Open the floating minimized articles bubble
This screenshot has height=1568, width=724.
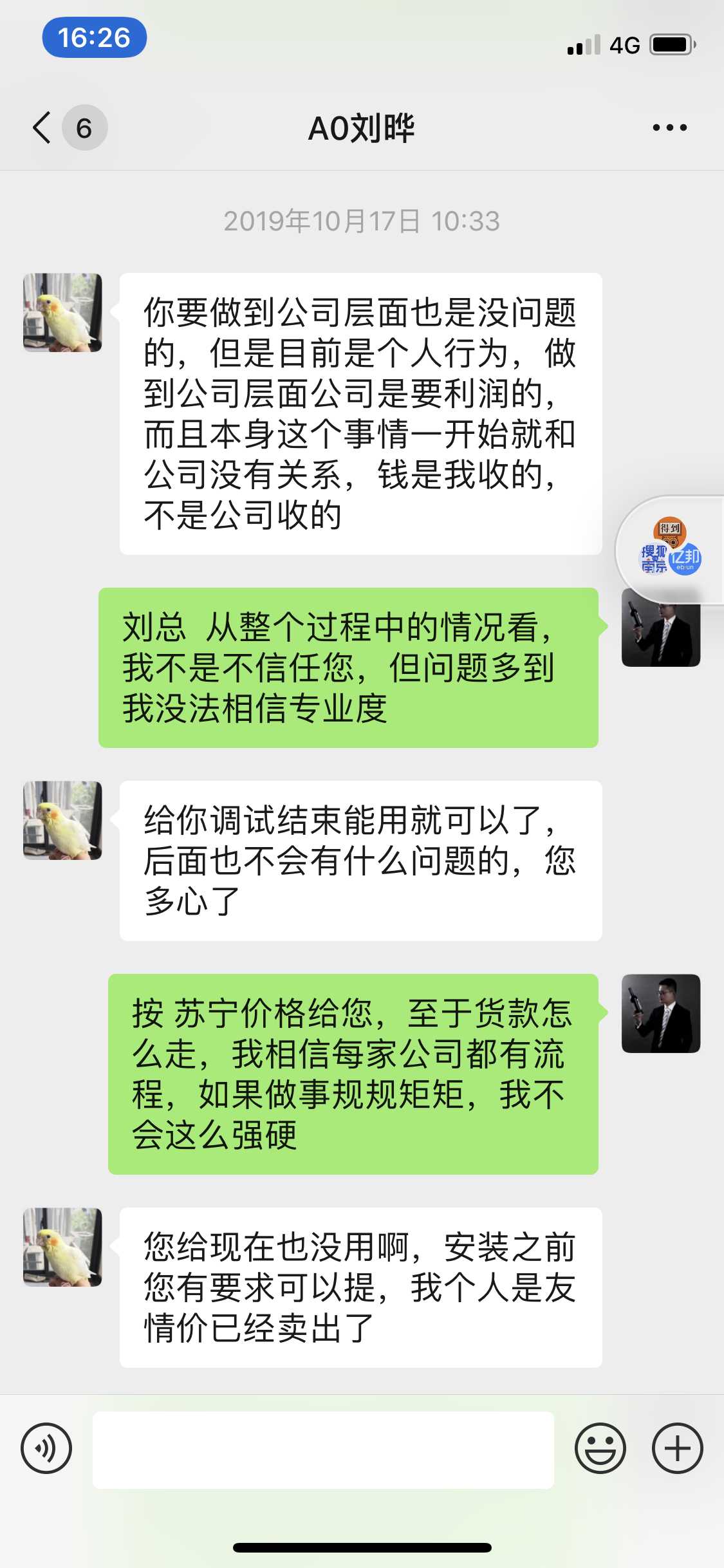point(671,550)
